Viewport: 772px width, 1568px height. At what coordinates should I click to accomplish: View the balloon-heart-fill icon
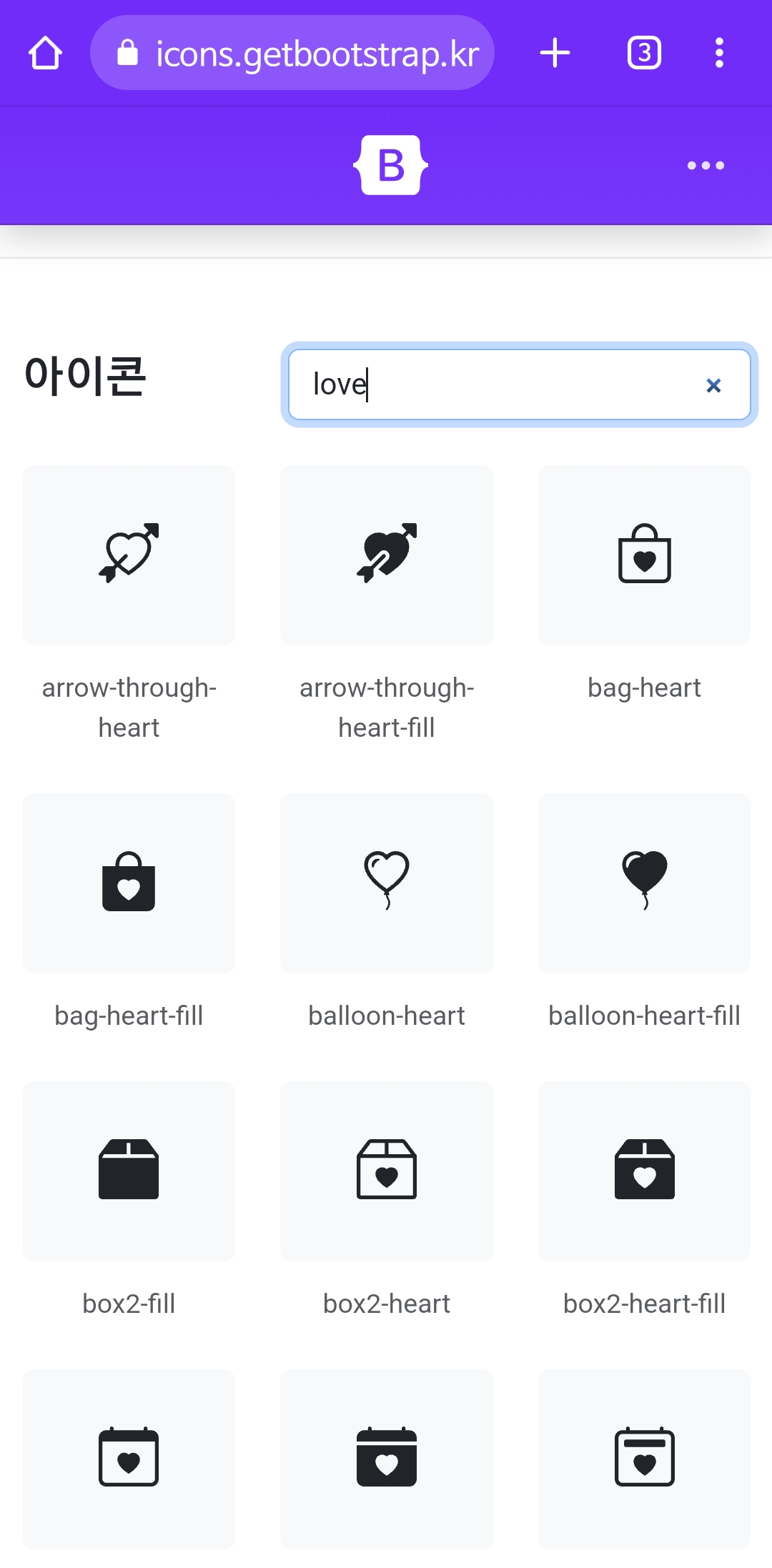coord(644,883)
